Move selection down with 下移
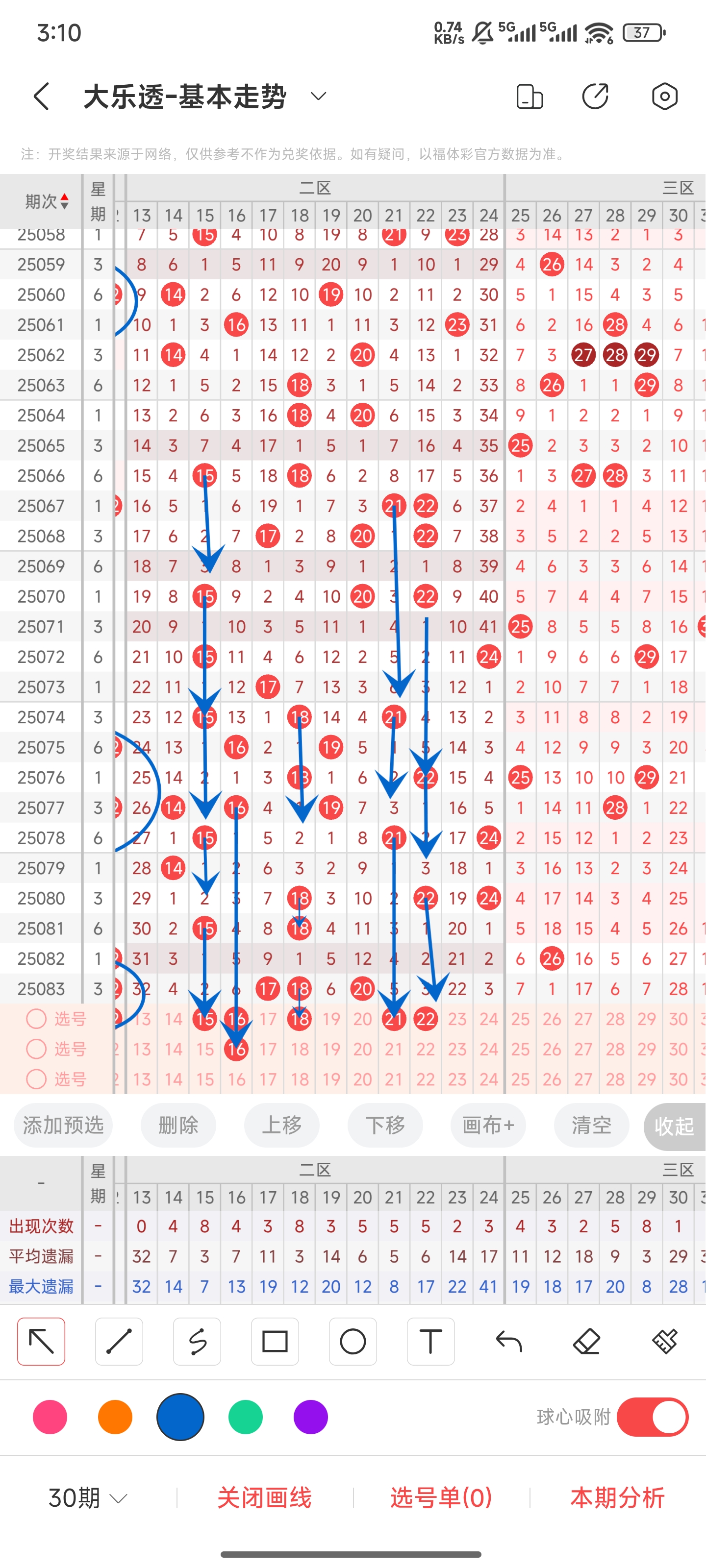This screenshot has width=706, height=1568. [385, 1126]
